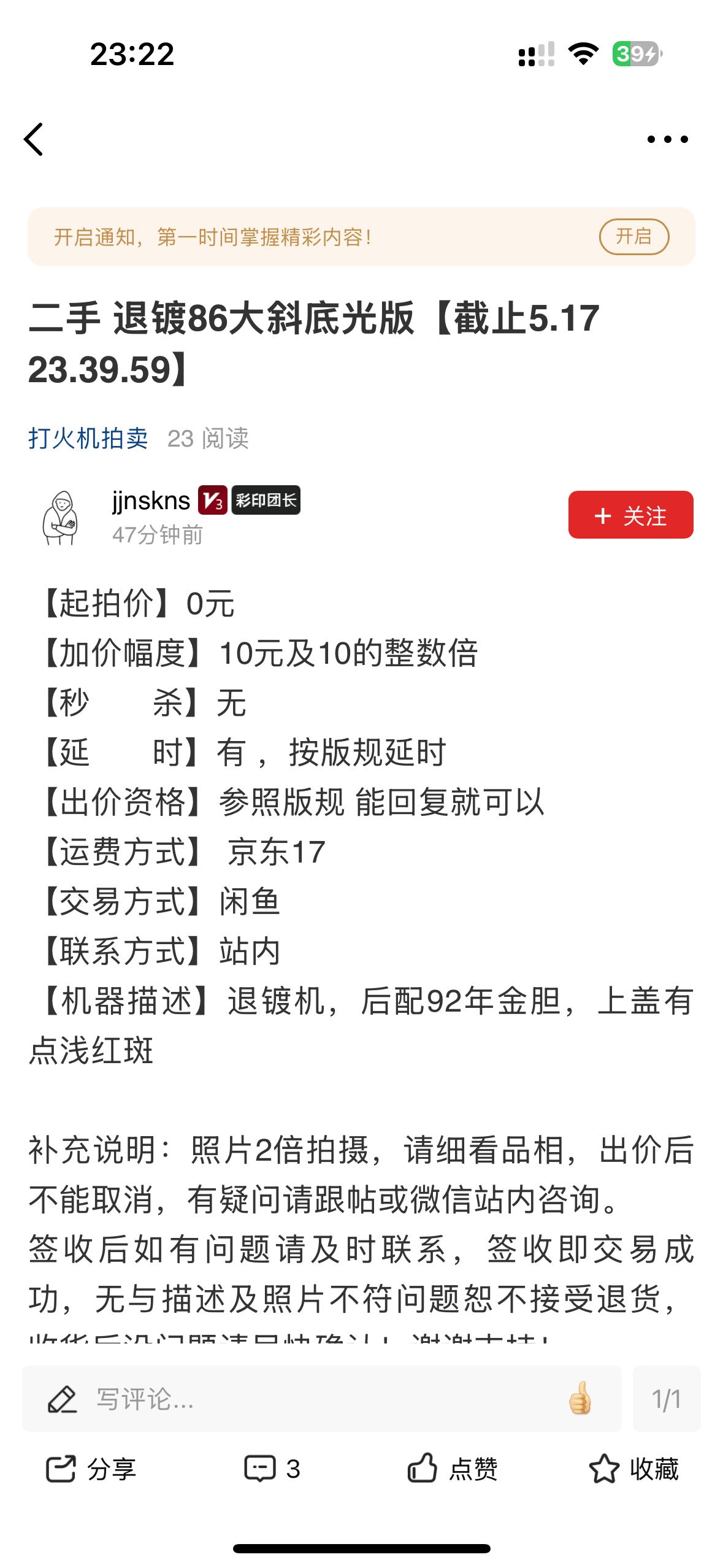Open the three-dot overflow menu

point(667,139)
